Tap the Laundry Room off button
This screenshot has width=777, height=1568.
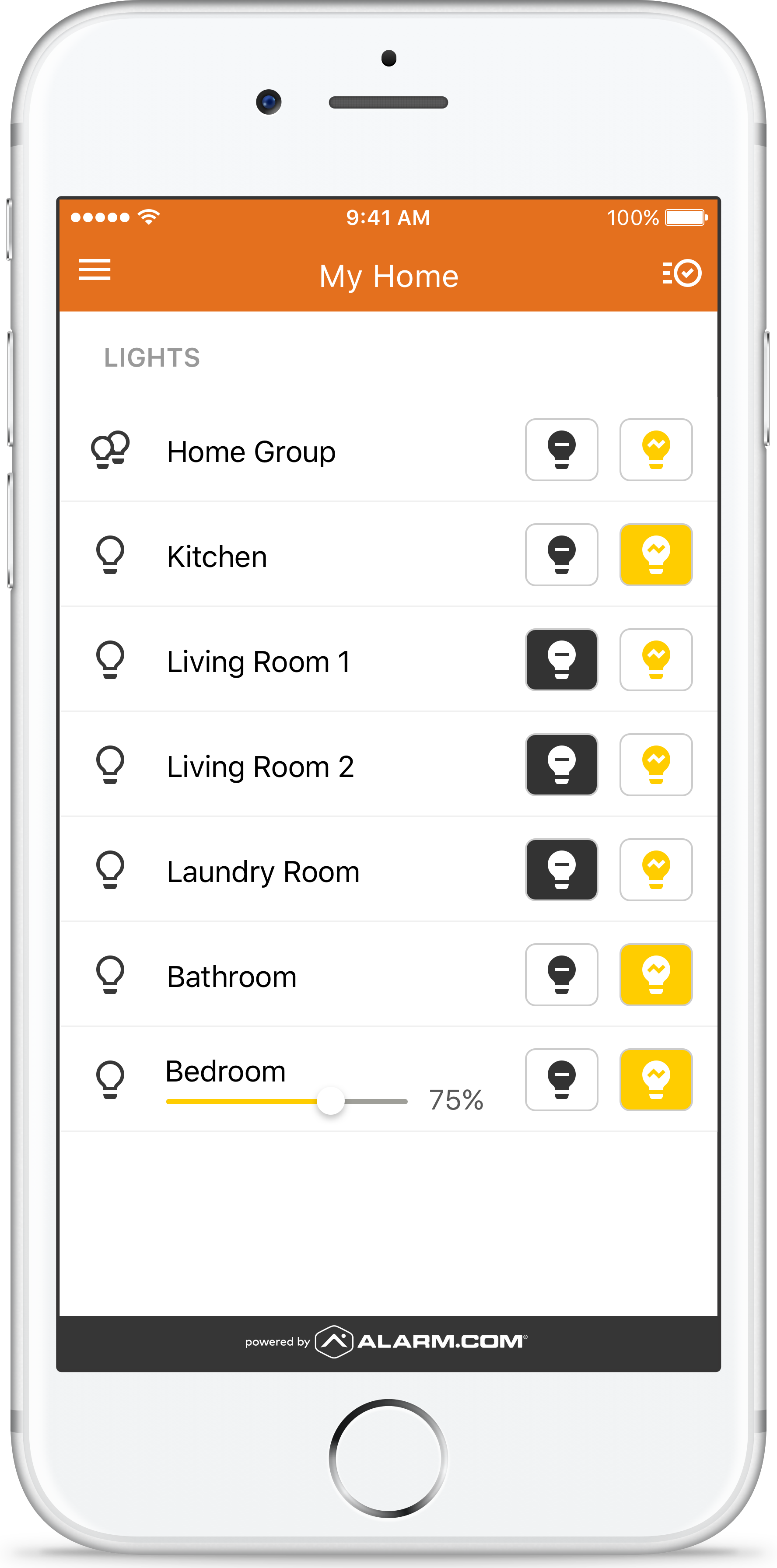(x=561, y=870)
